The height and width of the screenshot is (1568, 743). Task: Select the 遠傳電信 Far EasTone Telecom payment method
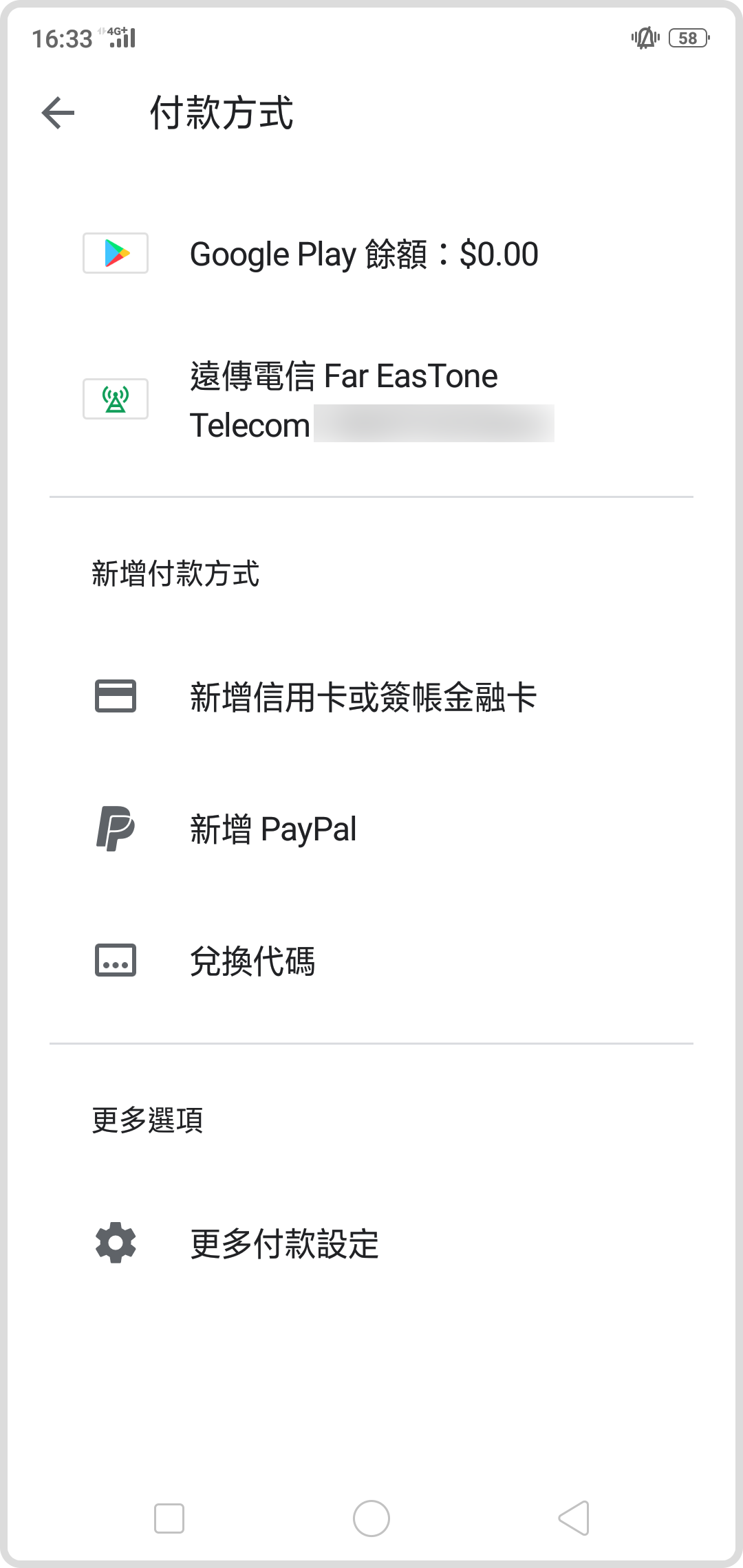coord(371,400)
